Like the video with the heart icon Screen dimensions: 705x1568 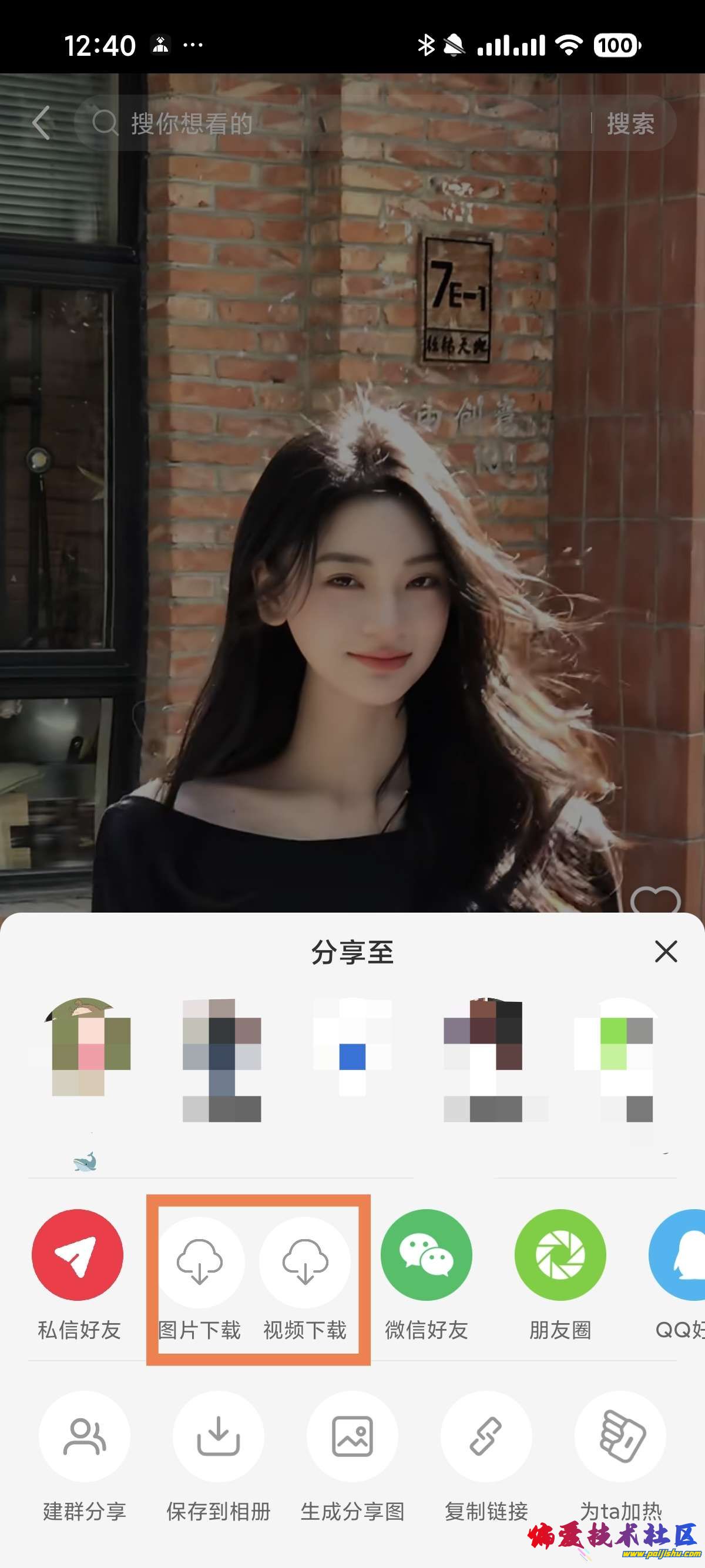(655, 901)
